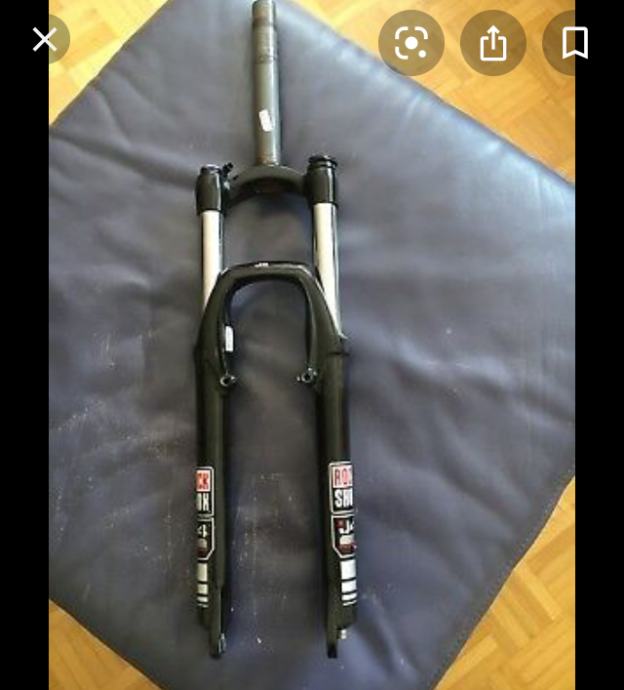Share this fork photo
624x690 pixels.
[493, 43]
